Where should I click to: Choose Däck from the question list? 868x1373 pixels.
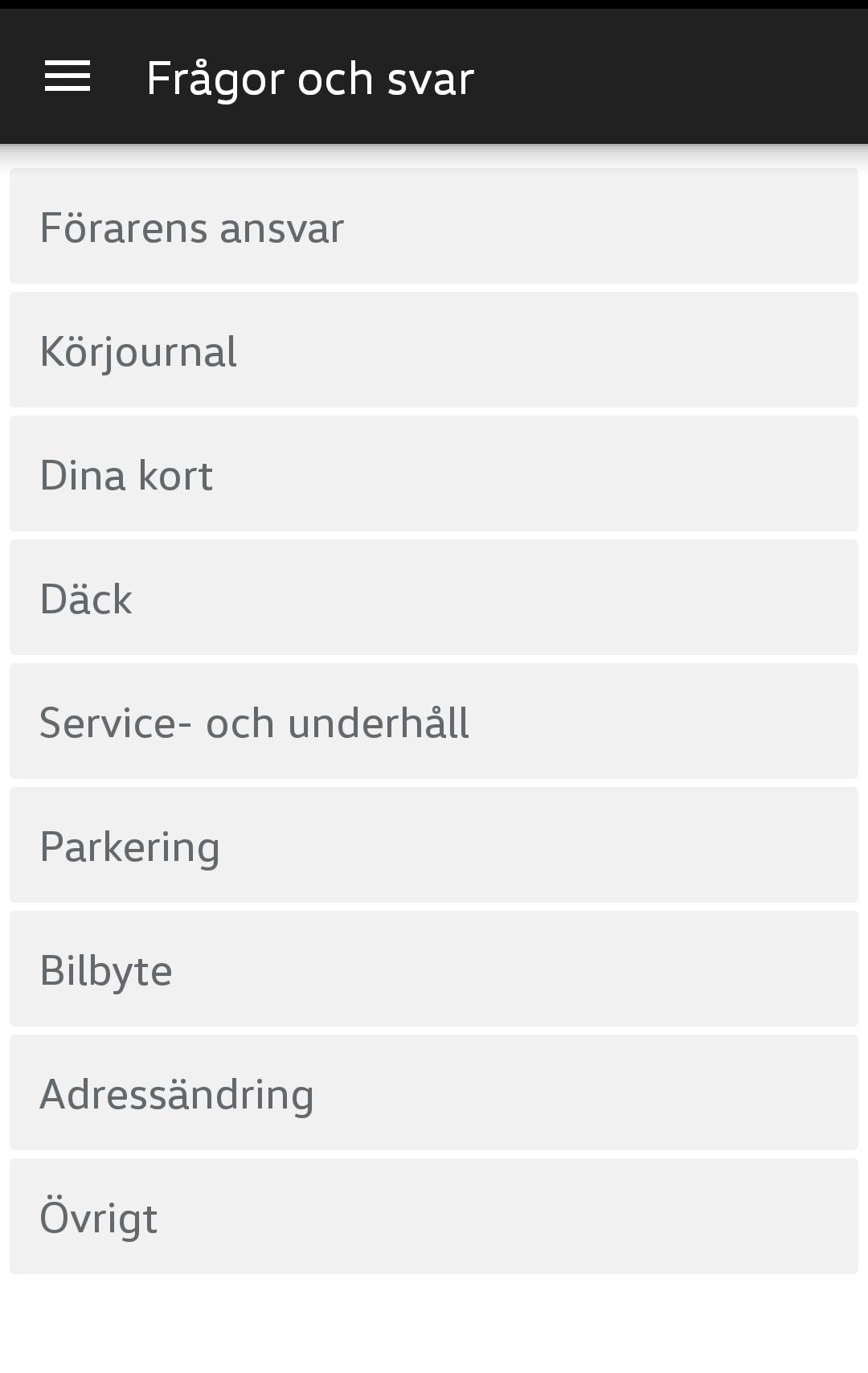click(434, 597)
